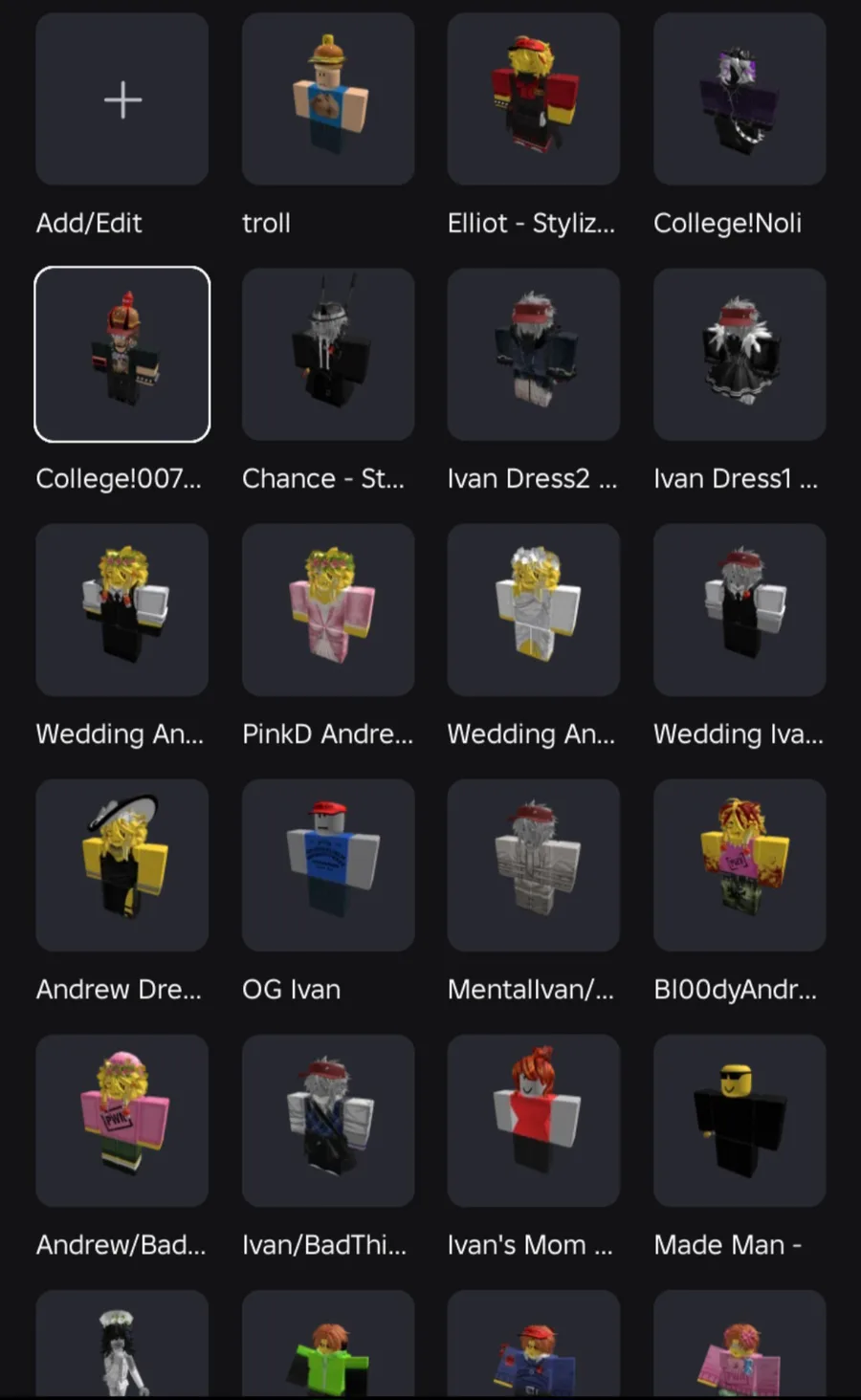Viewport: 861px width, 1400px height.
Task: Pick the Chance - St... outfit
Action: pyautogui.click(x=328, y=355)
